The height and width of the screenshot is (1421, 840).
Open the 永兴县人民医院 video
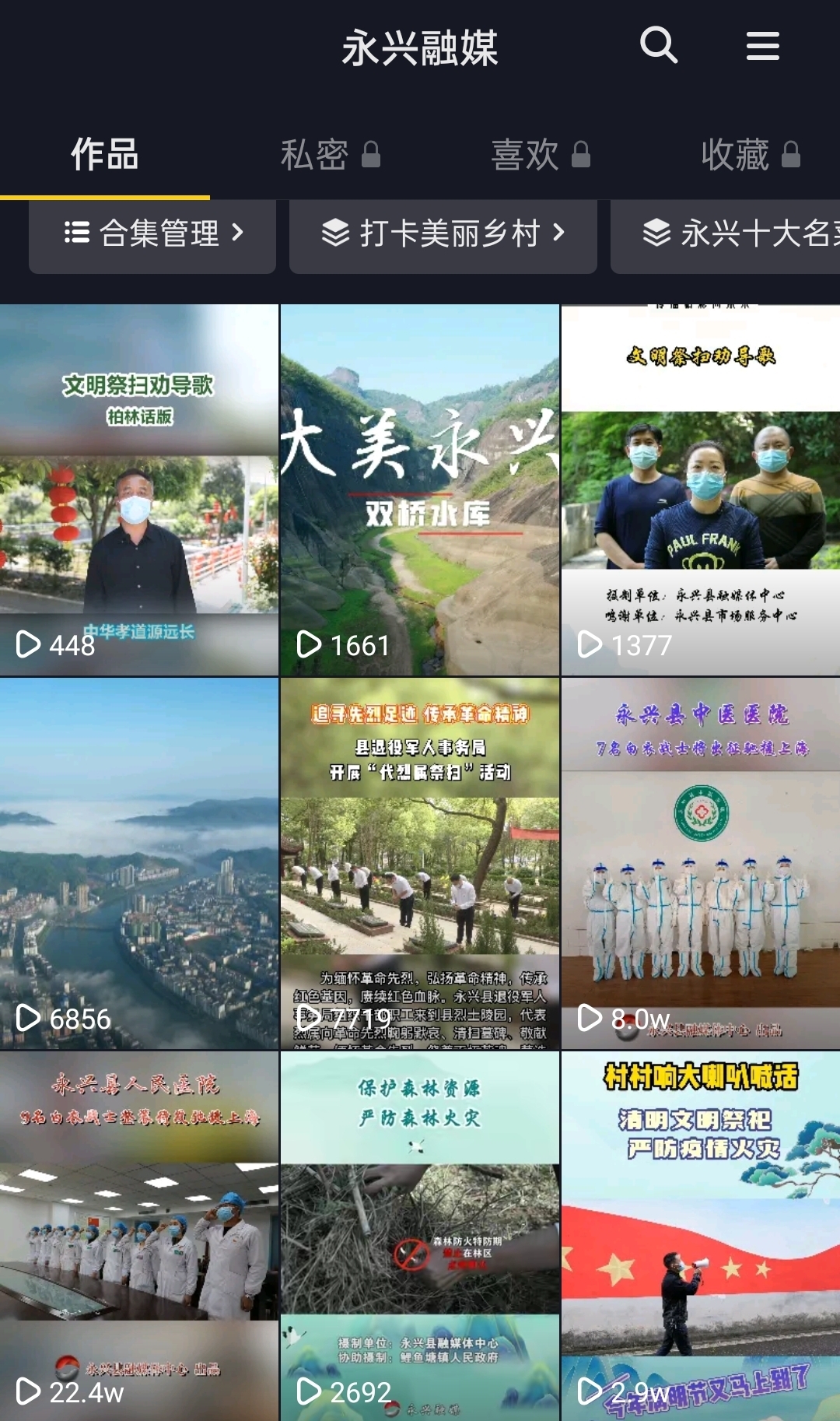point(139,1237)
